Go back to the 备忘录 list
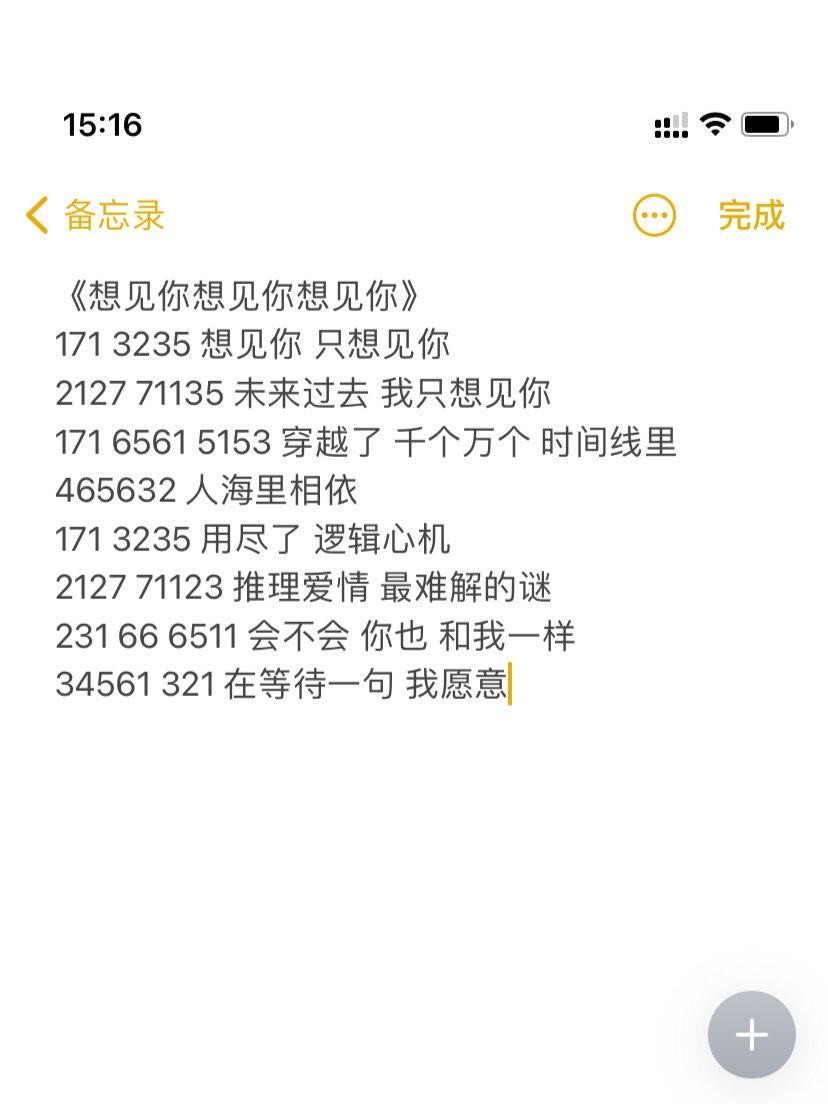828x1104 pixels. coord(96,216)
